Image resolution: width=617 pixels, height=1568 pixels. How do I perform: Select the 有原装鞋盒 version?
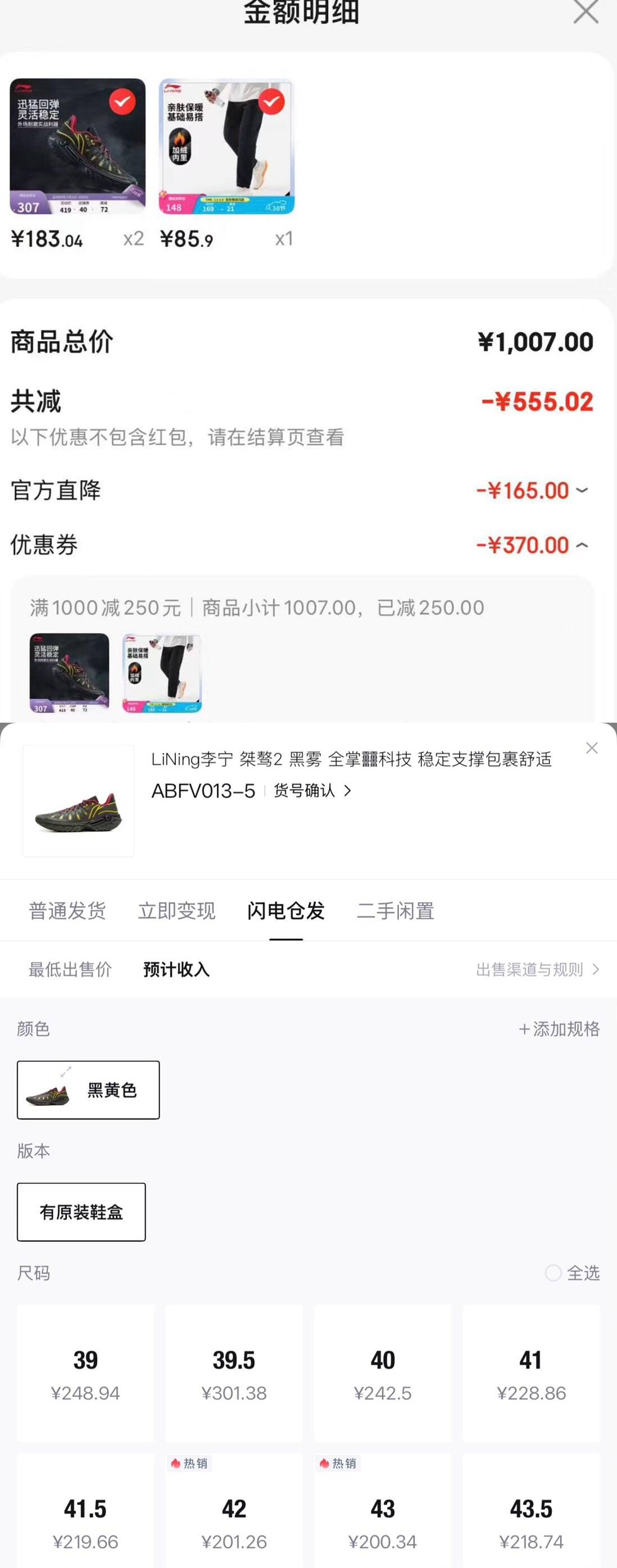(81, 1212)
